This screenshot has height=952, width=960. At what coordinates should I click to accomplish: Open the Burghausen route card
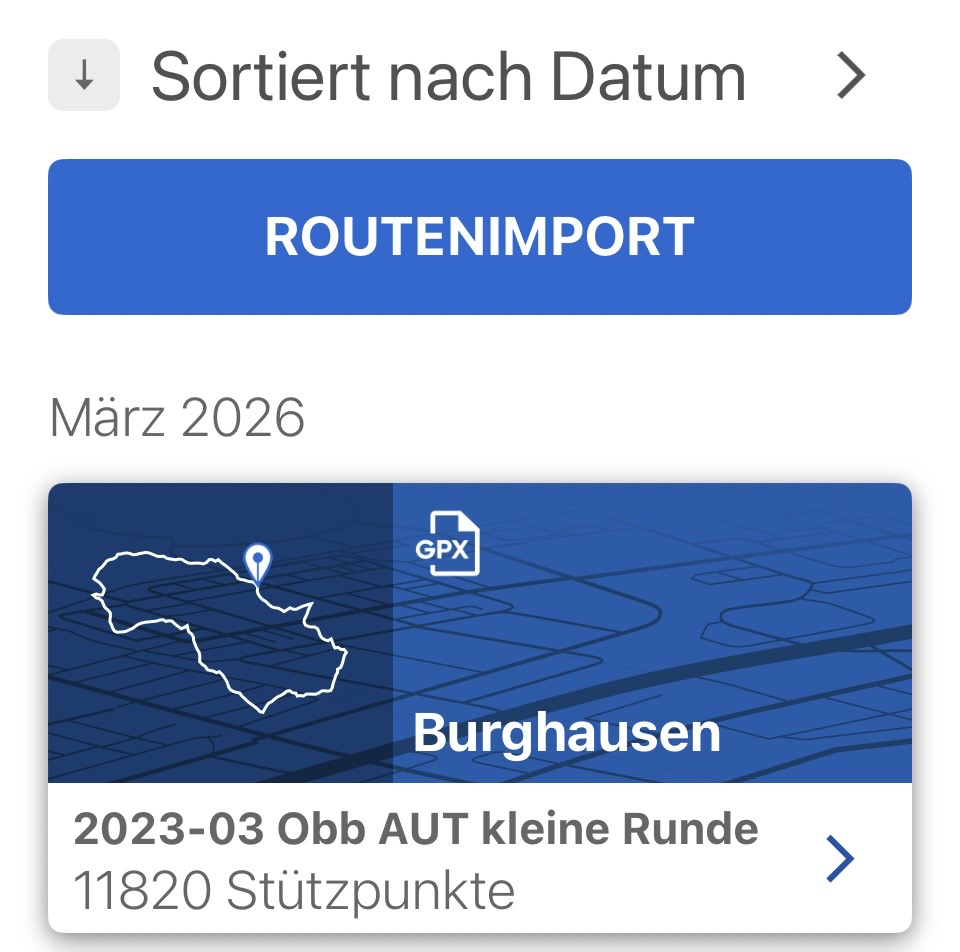(480, 632)
